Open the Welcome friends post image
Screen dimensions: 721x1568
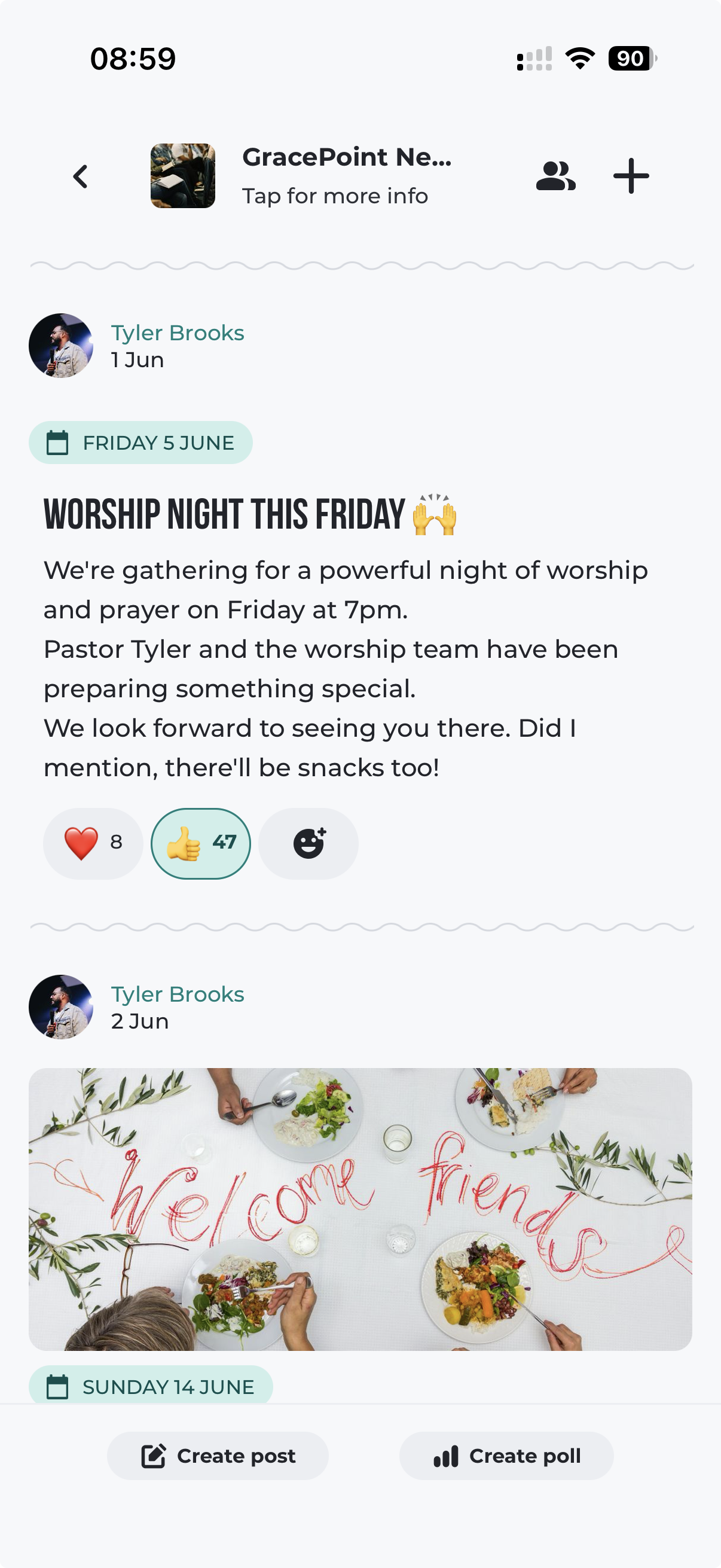(360, 1209)
